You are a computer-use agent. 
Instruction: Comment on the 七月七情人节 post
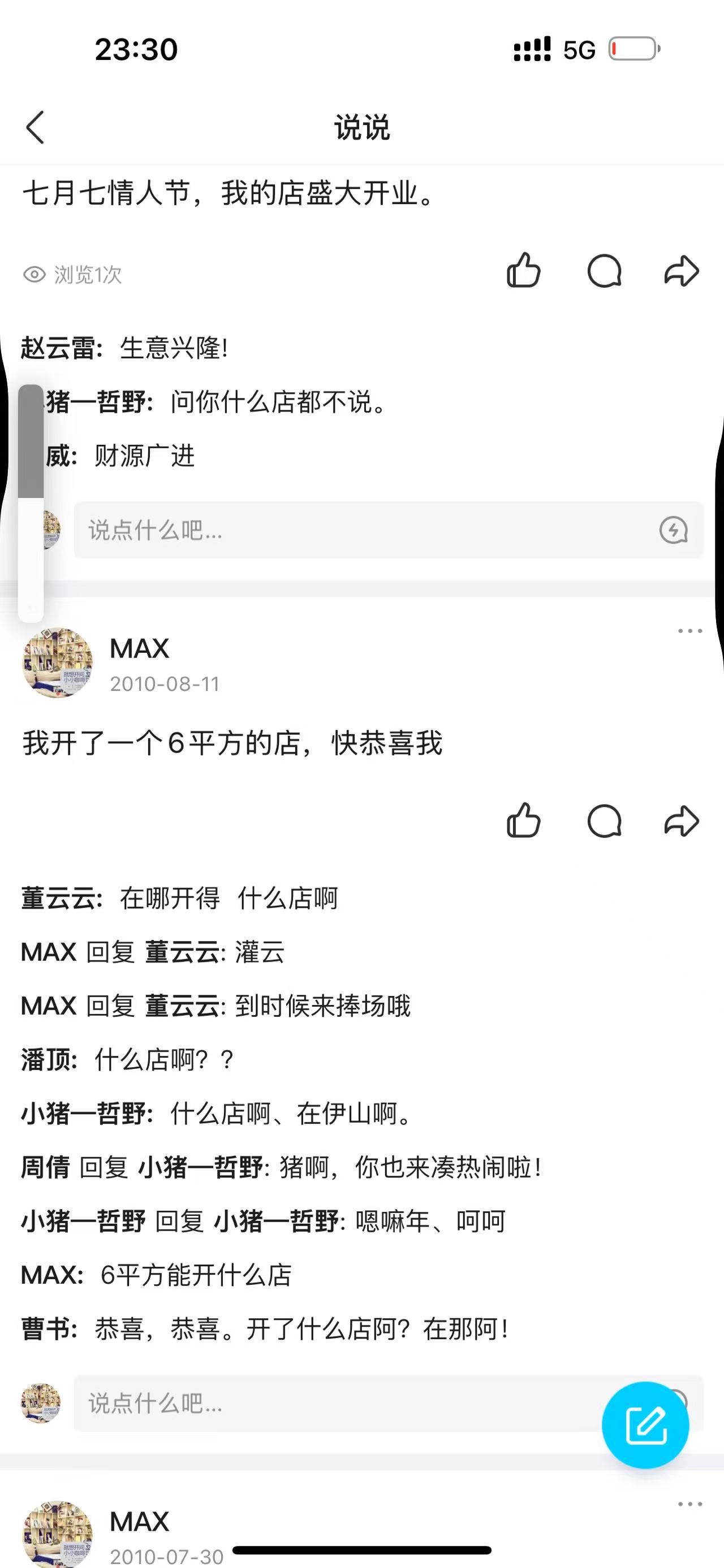[x=604, y=270]
